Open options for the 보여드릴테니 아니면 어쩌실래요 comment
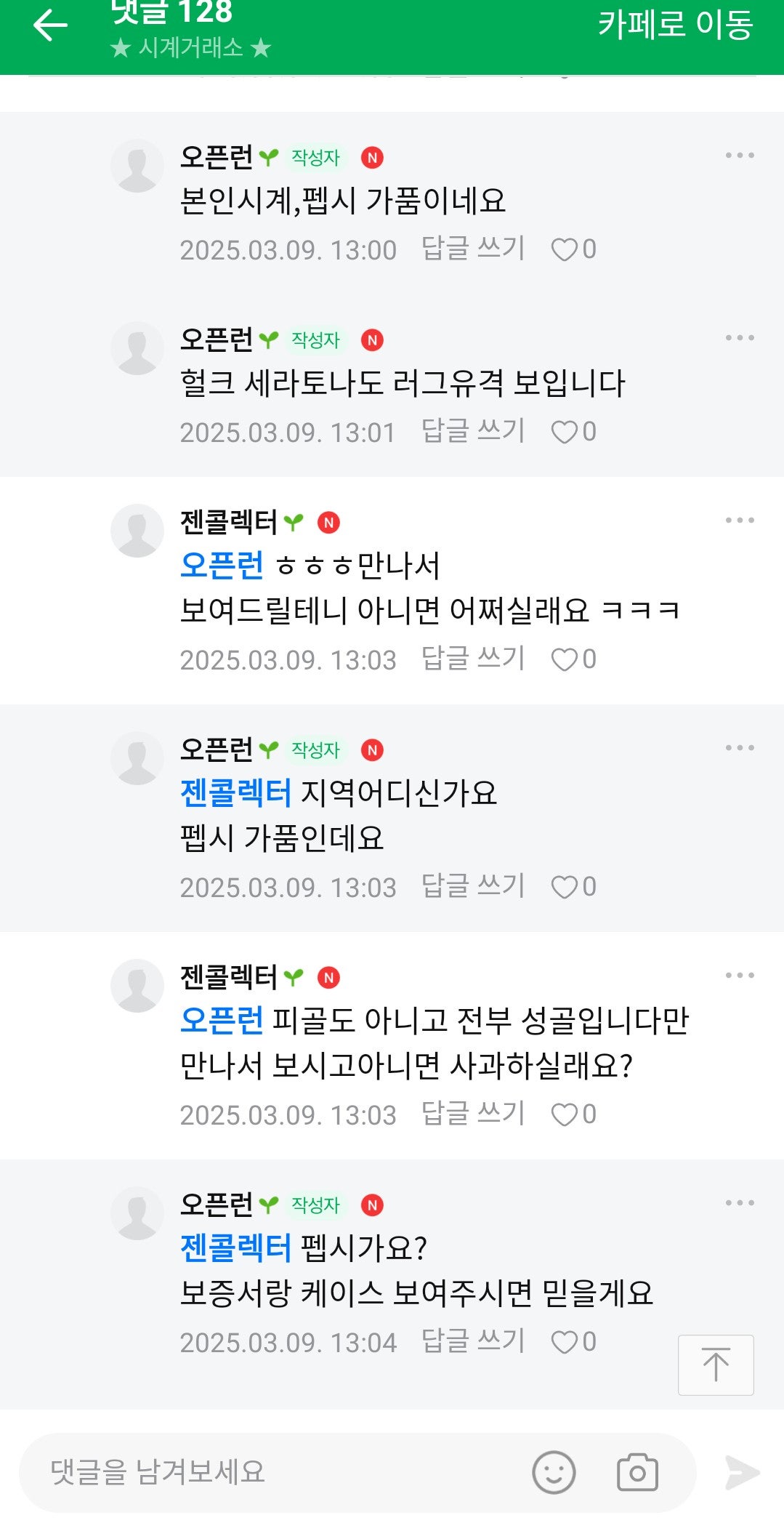The width and height of the screenshot is (784, 1531). (739, 521)
